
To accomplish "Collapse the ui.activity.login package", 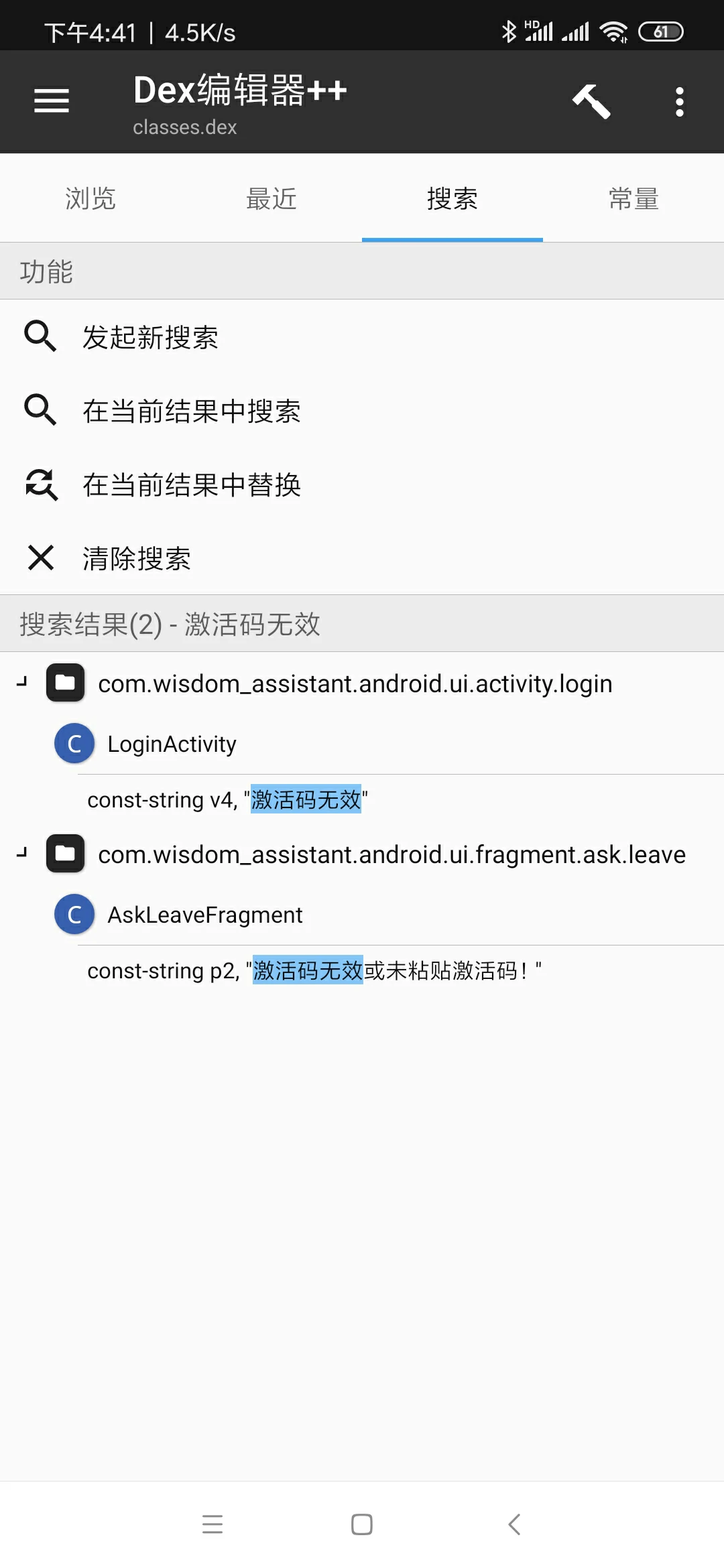I will [22, 683].
